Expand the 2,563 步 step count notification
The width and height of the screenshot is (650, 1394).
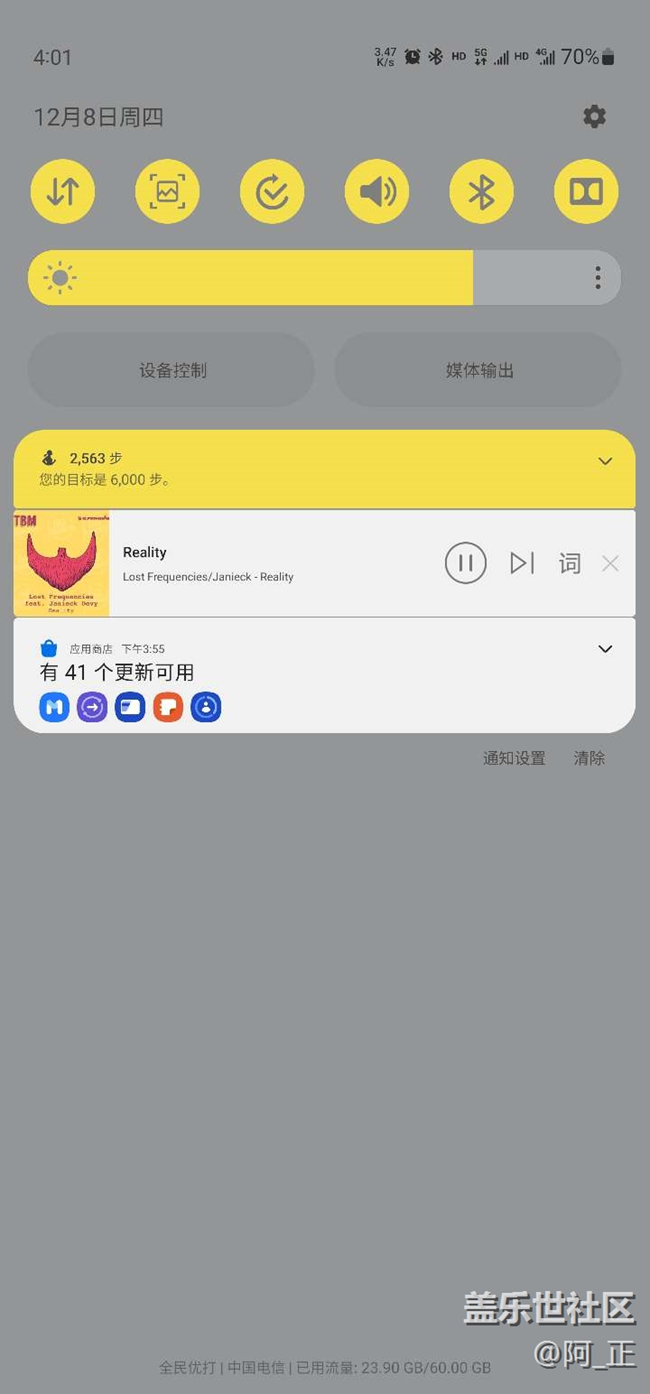(x=604, y=461)
